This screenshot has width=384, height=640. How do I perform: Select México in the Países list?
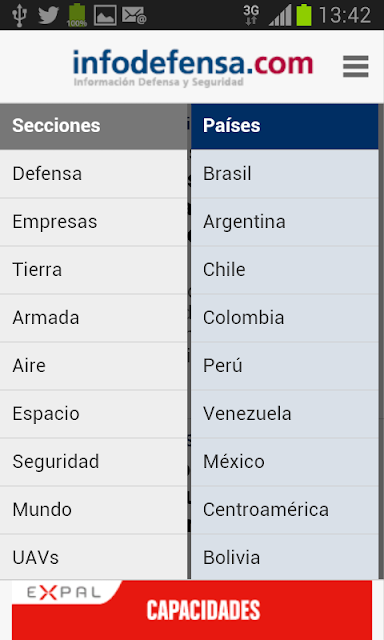click(x=284, y=462)
